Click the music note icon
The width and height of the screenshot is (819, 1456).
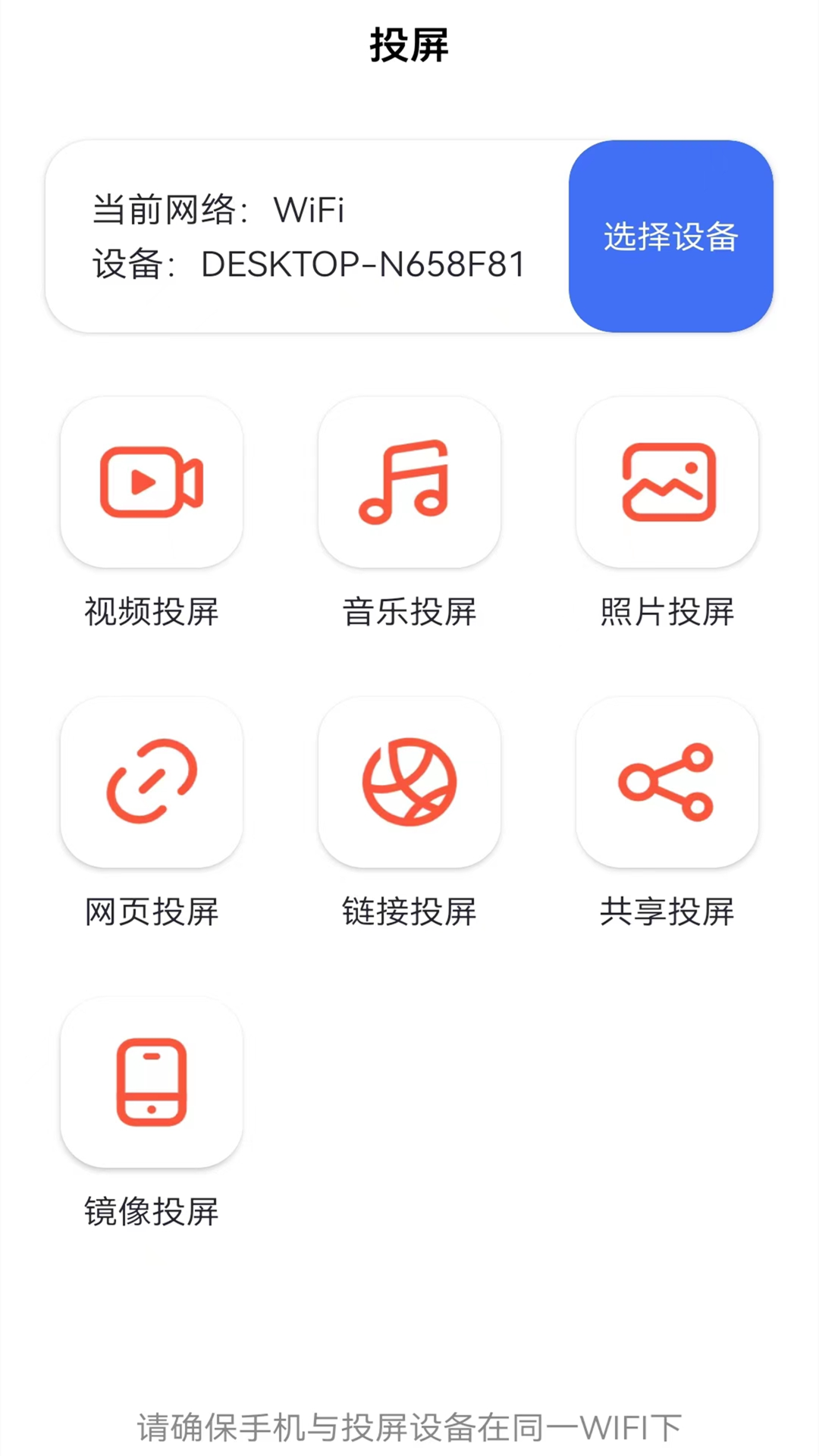(409, 483)
